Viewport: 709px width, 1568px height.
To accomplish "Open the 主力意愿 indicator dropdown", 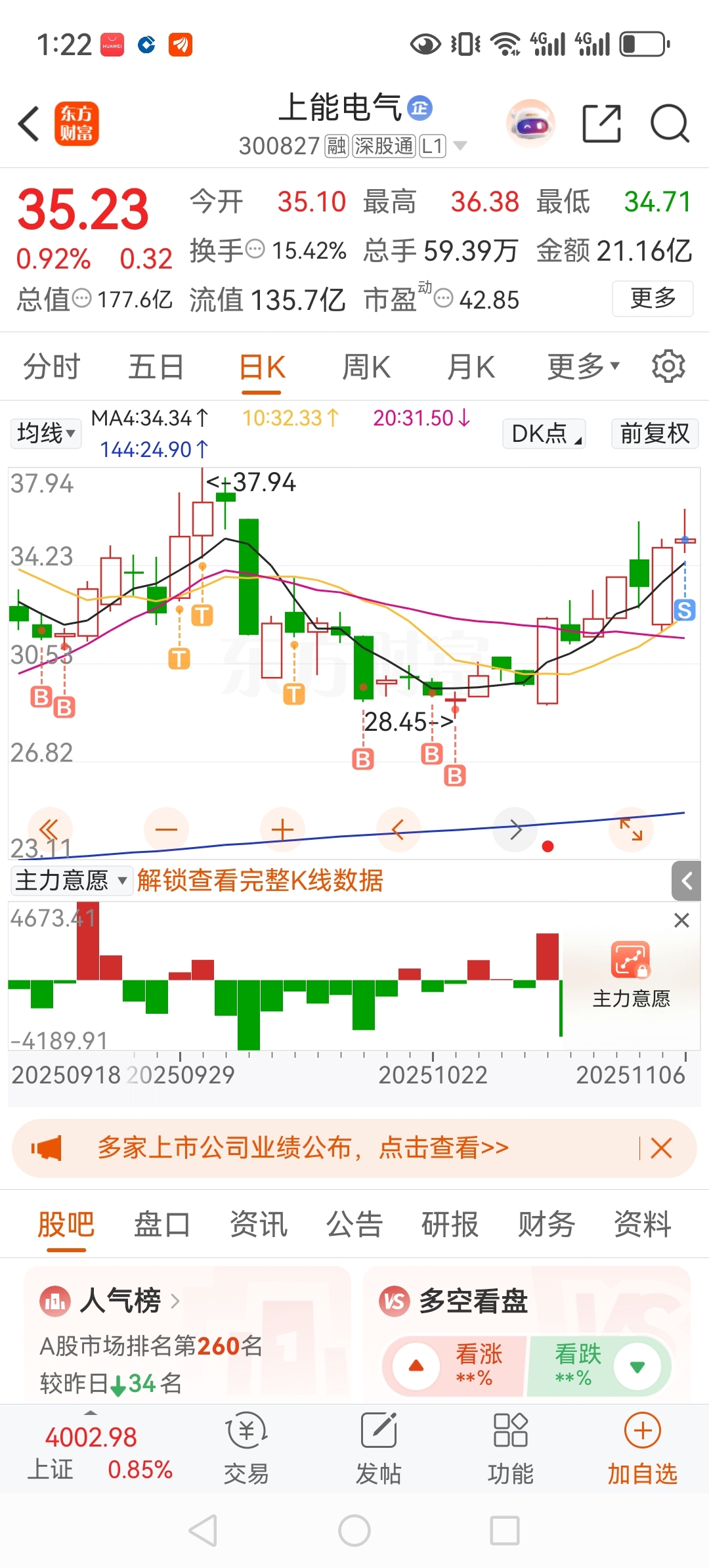I will tap(71, 881).
